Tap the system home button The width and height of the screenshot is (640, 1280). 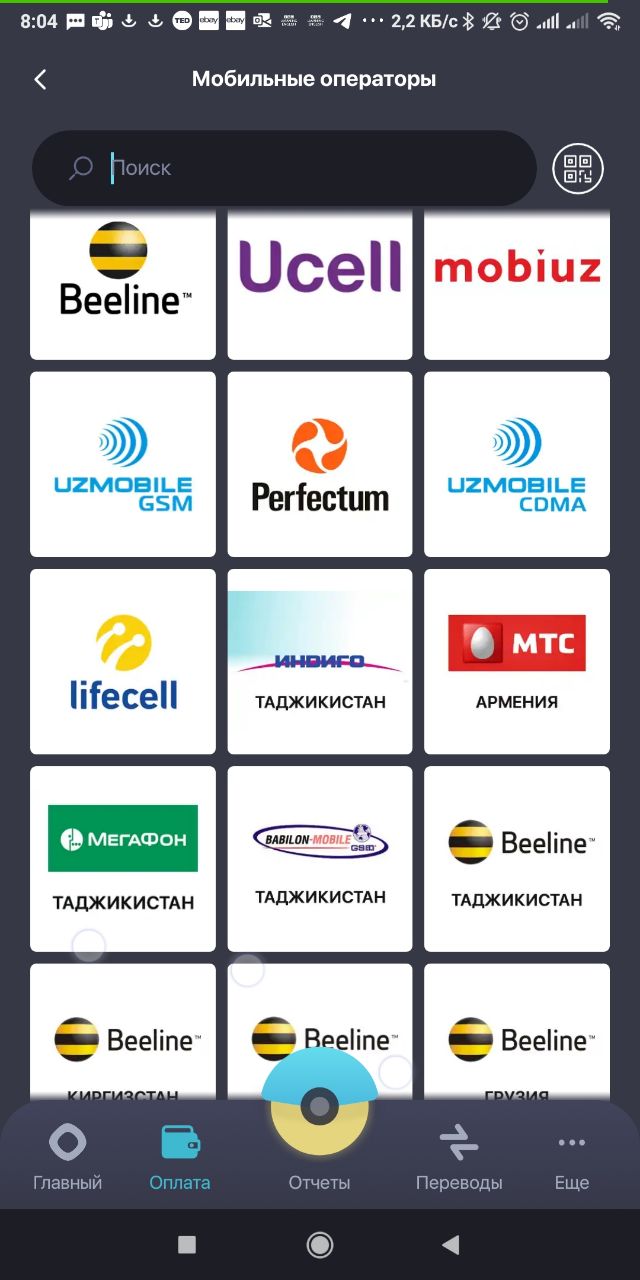(x=320, y=1244)
